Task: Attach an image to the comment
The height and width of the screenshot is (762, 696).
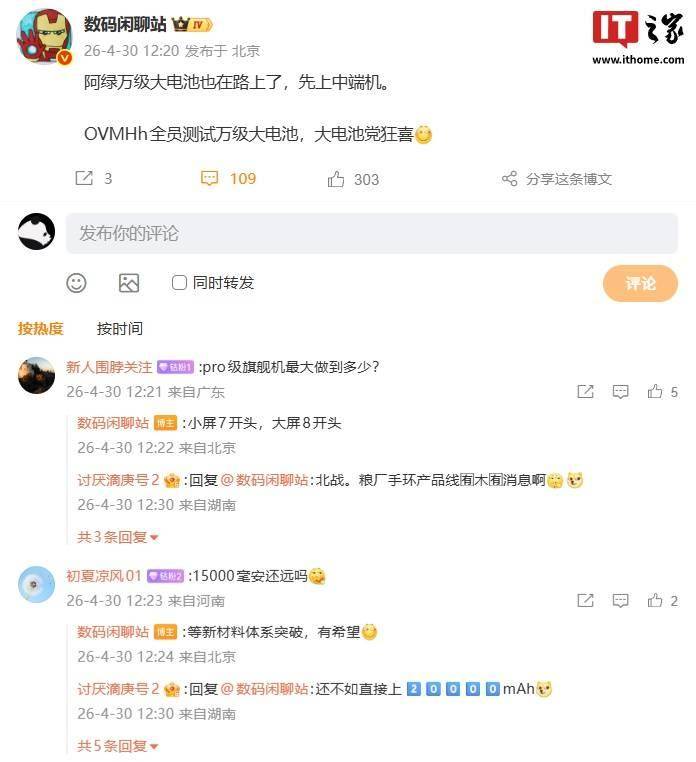Action: (129, 283)
